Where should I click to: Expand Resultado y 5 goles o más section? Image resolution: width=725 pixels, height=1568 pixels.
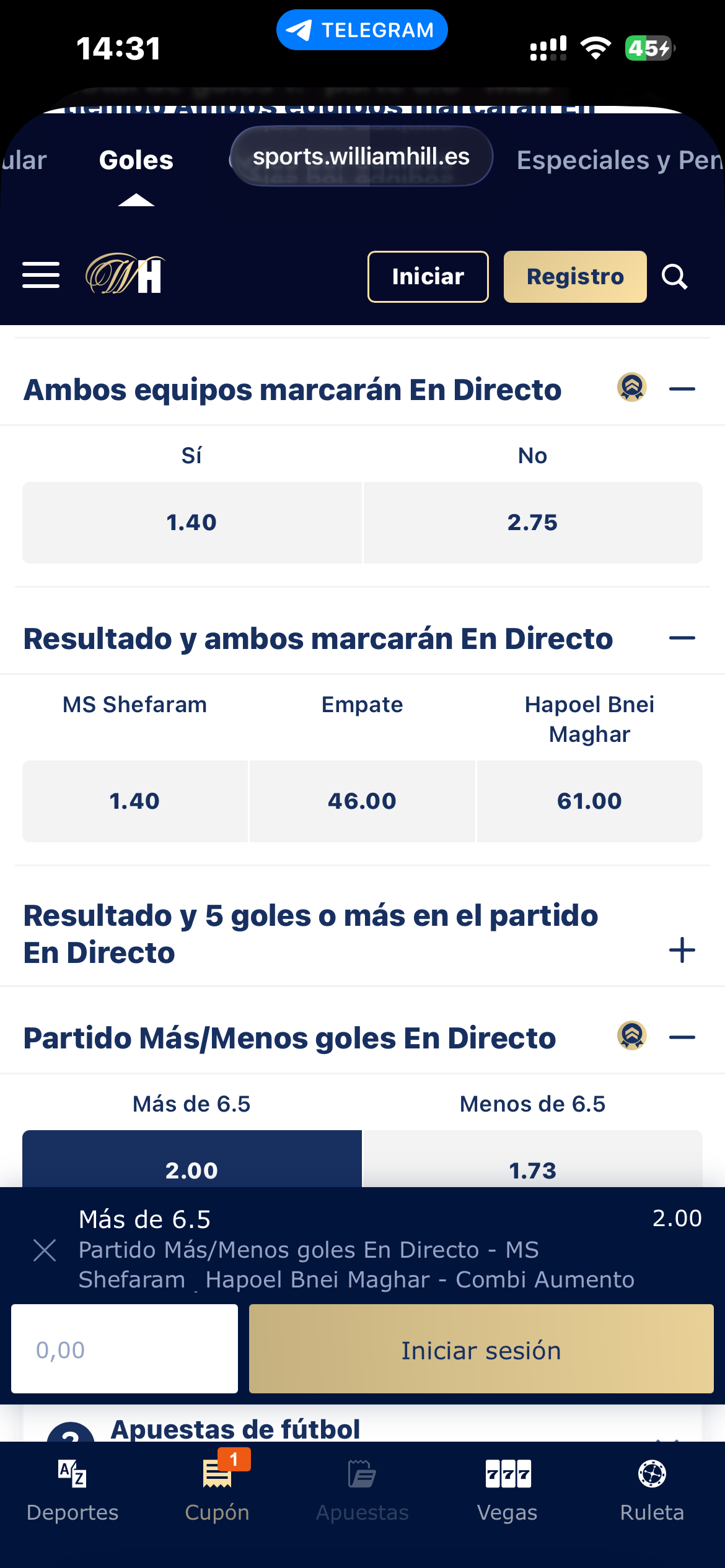pyautogui.click(x=682, y=950)
